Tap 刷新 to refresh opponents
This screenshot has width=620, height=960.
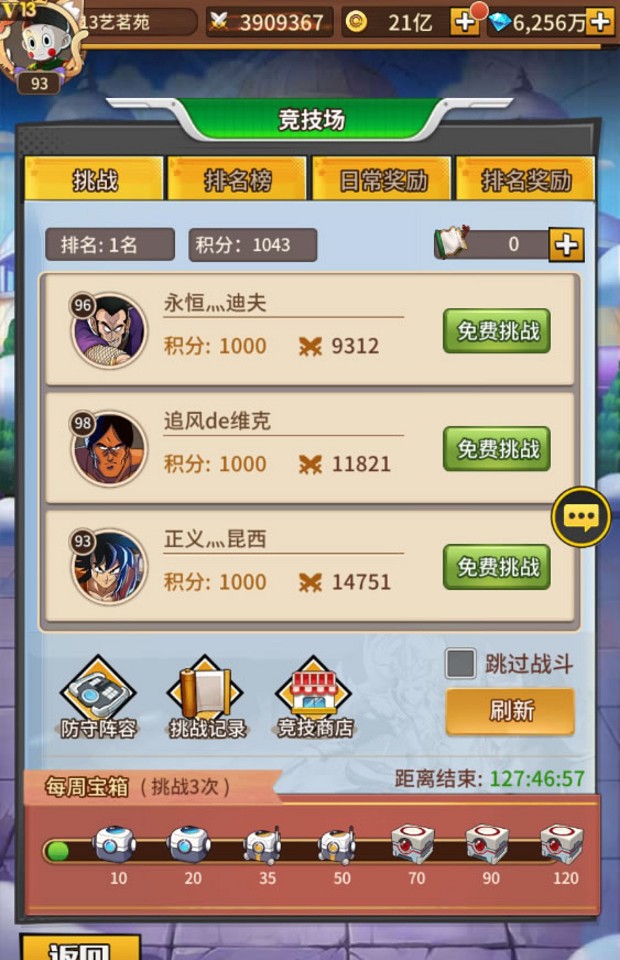(510, 711)
